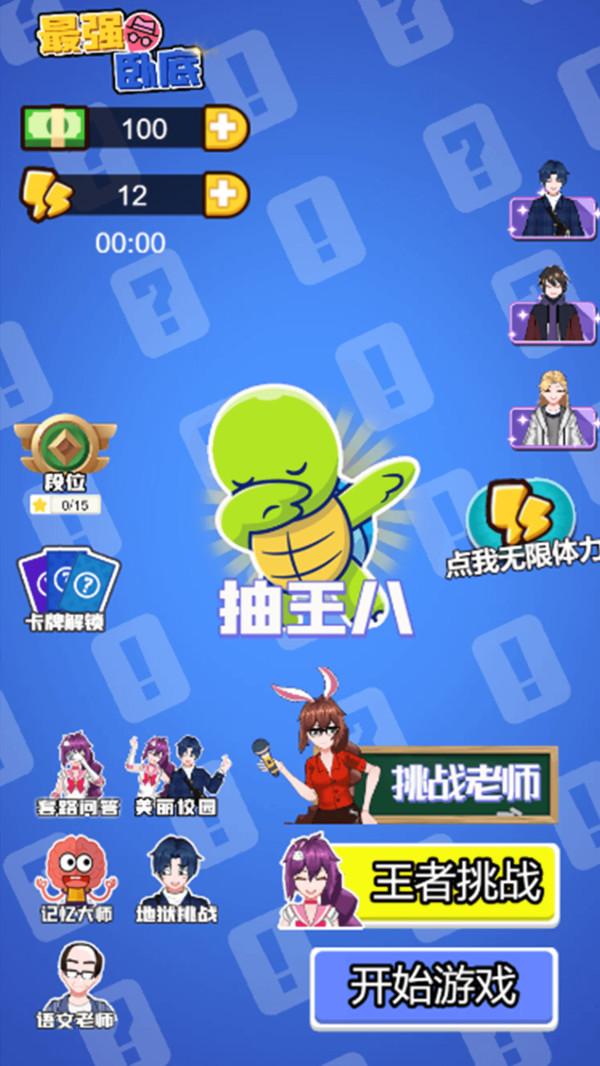This screenshot has width=600, height=1066.
Task: Open the 美丽校园 campus mode
Action: click(176, 774)
